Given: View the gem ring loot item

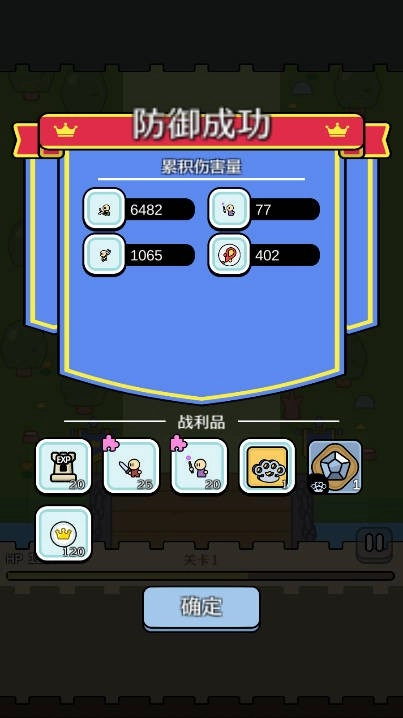Looking at the screenshot, I should [335, 466].
